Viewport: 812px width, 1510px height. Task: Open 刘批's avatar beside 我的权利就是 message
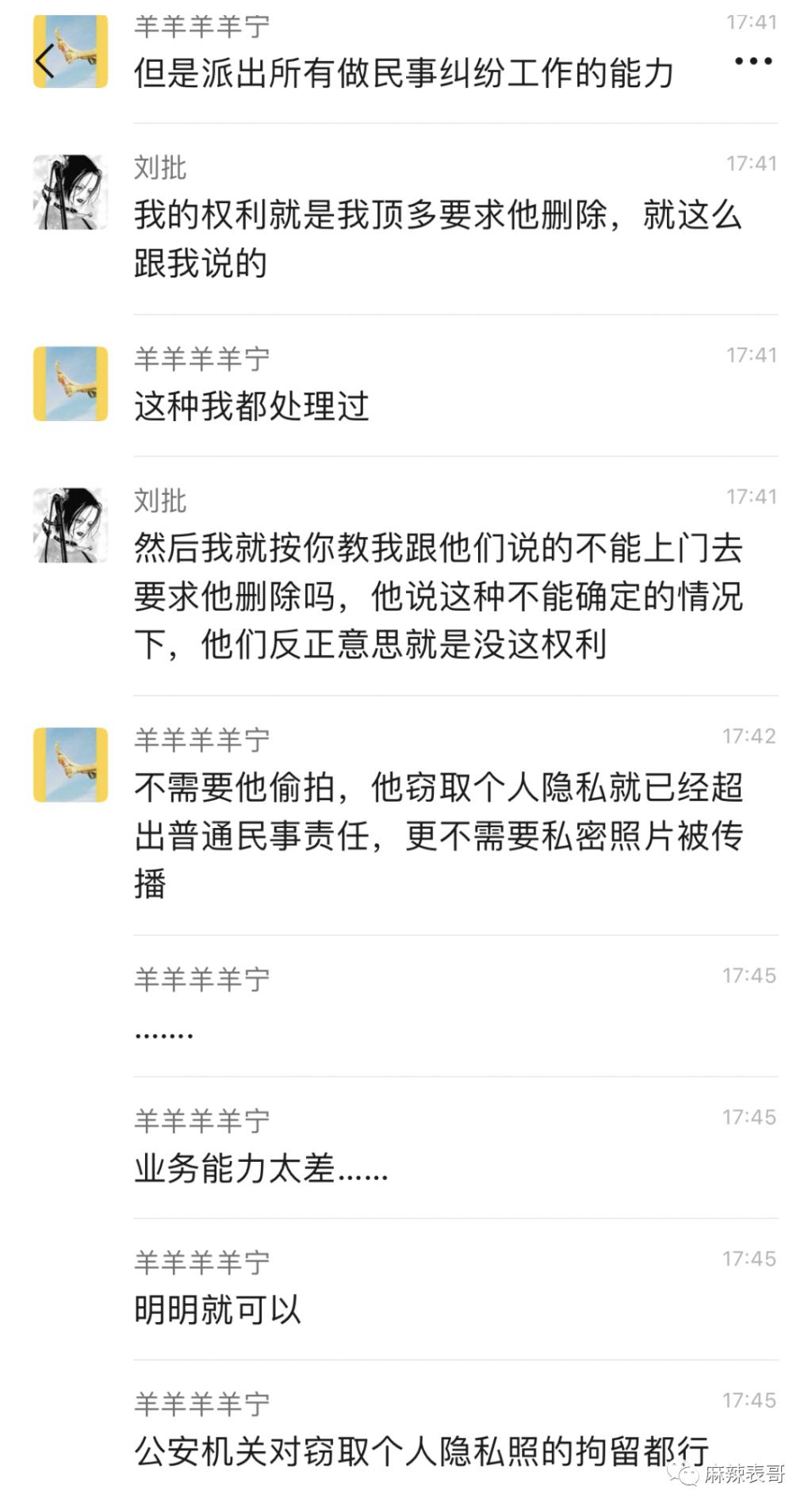tap(71, 193)
